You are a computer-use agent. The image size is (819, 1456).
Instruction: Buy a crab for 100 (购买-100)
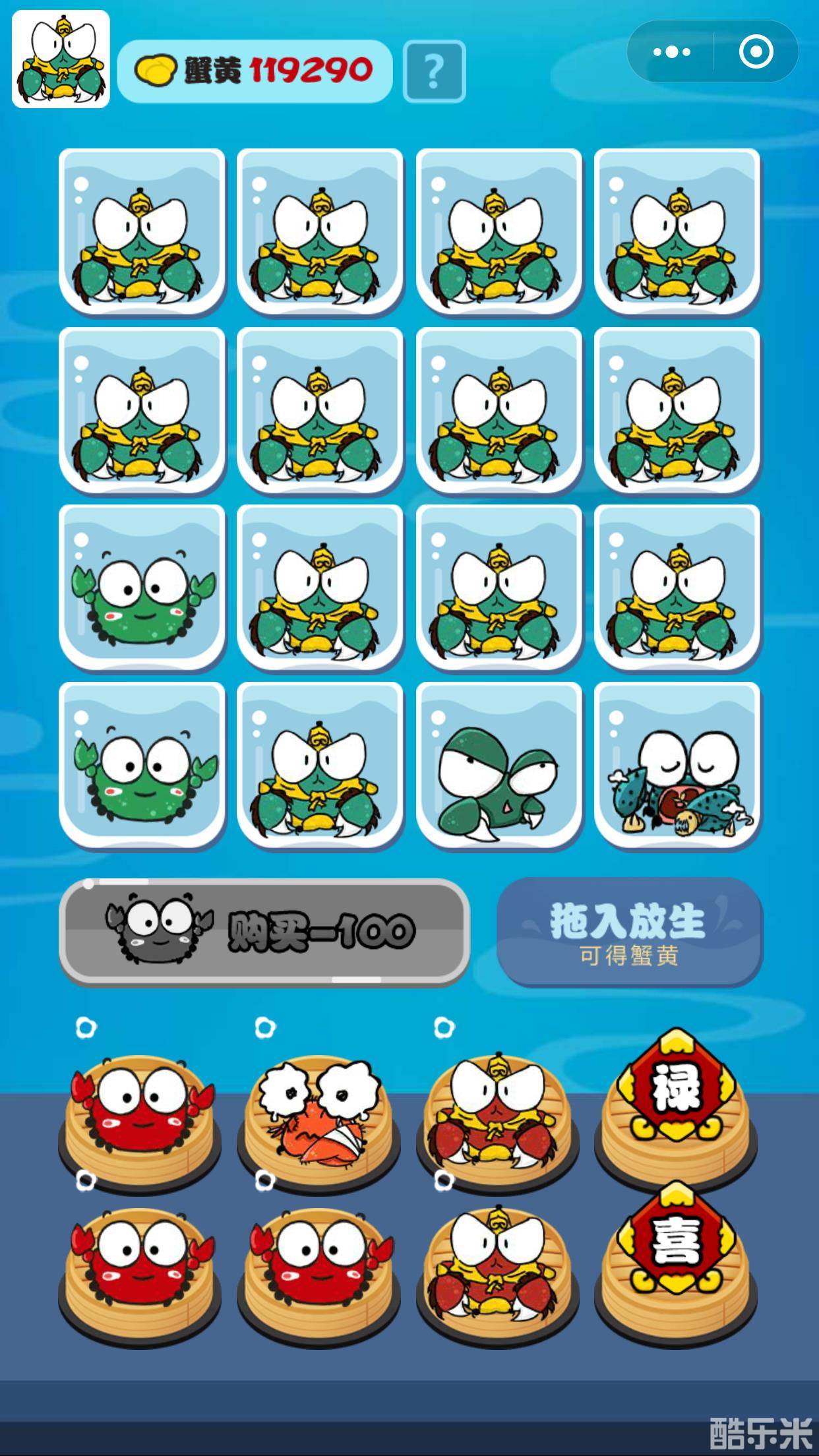(264, 932)
